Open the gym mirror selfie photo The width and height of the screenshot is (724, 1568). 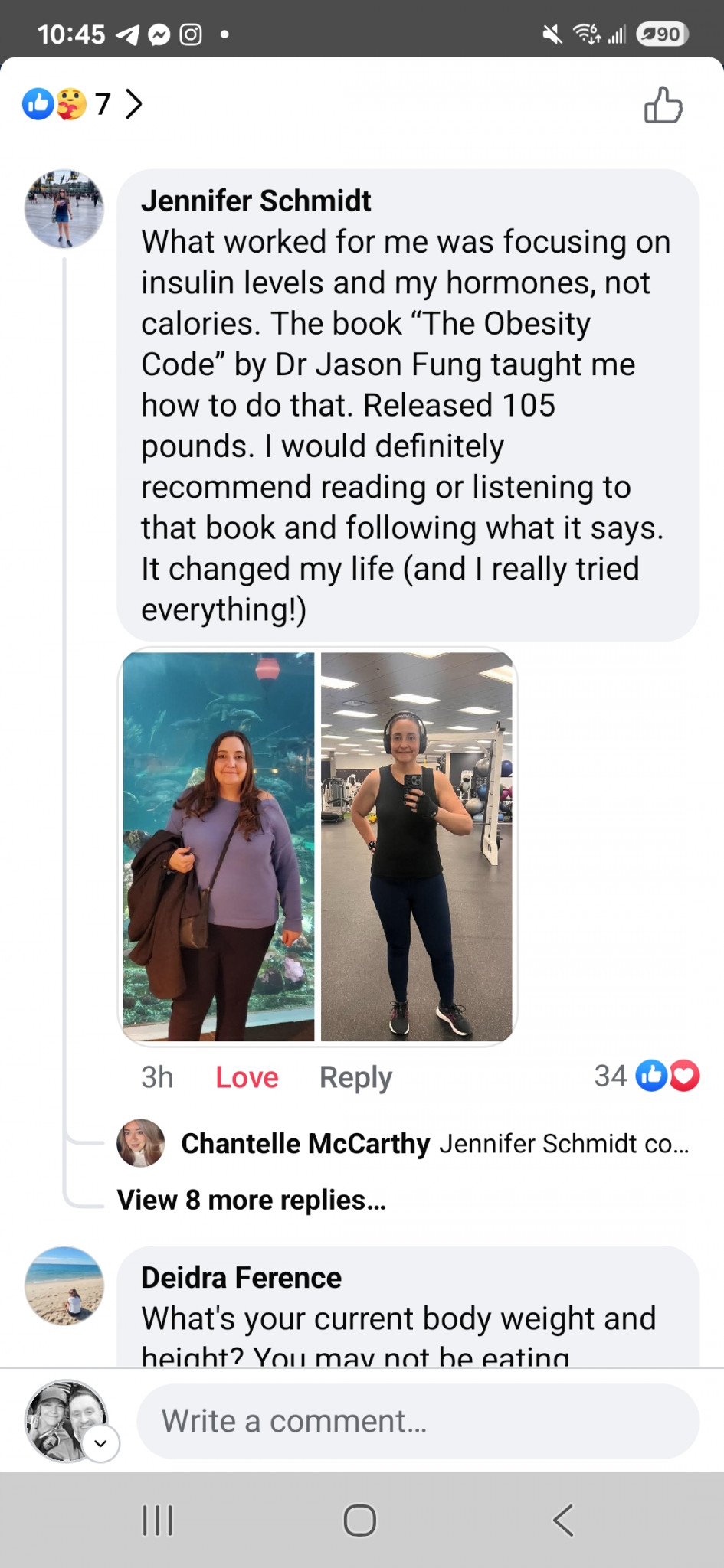pyautogui.click(x=417, y=847)
